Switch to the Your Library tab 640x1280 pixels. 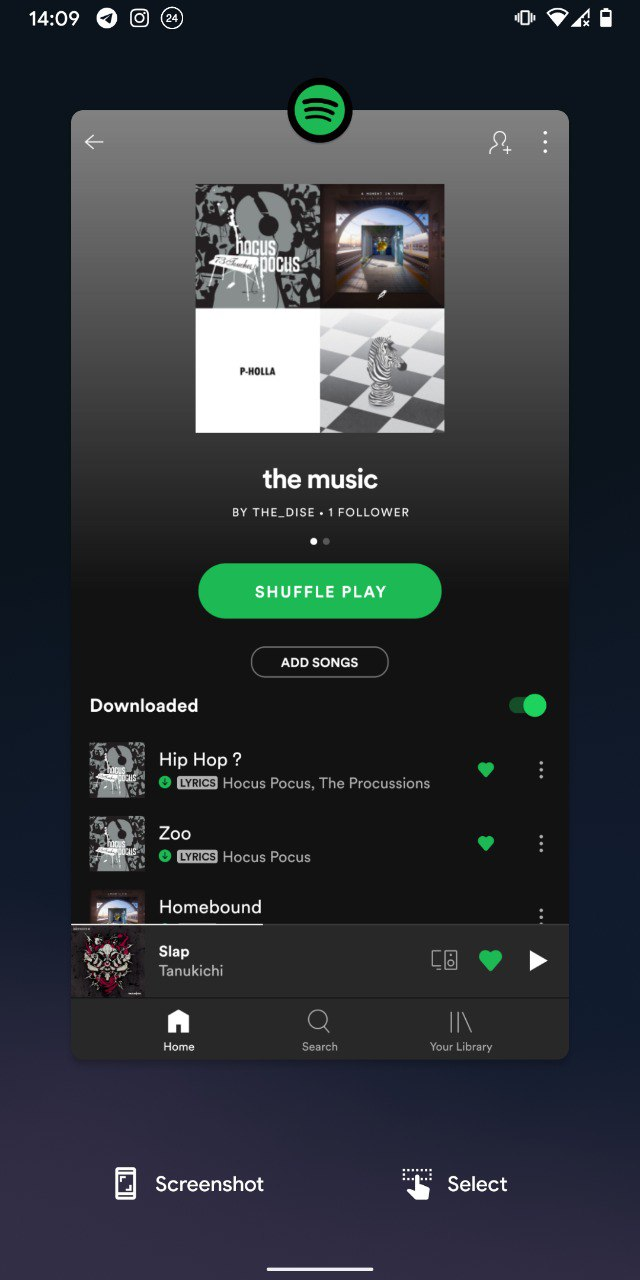(x=461, y=1030)
